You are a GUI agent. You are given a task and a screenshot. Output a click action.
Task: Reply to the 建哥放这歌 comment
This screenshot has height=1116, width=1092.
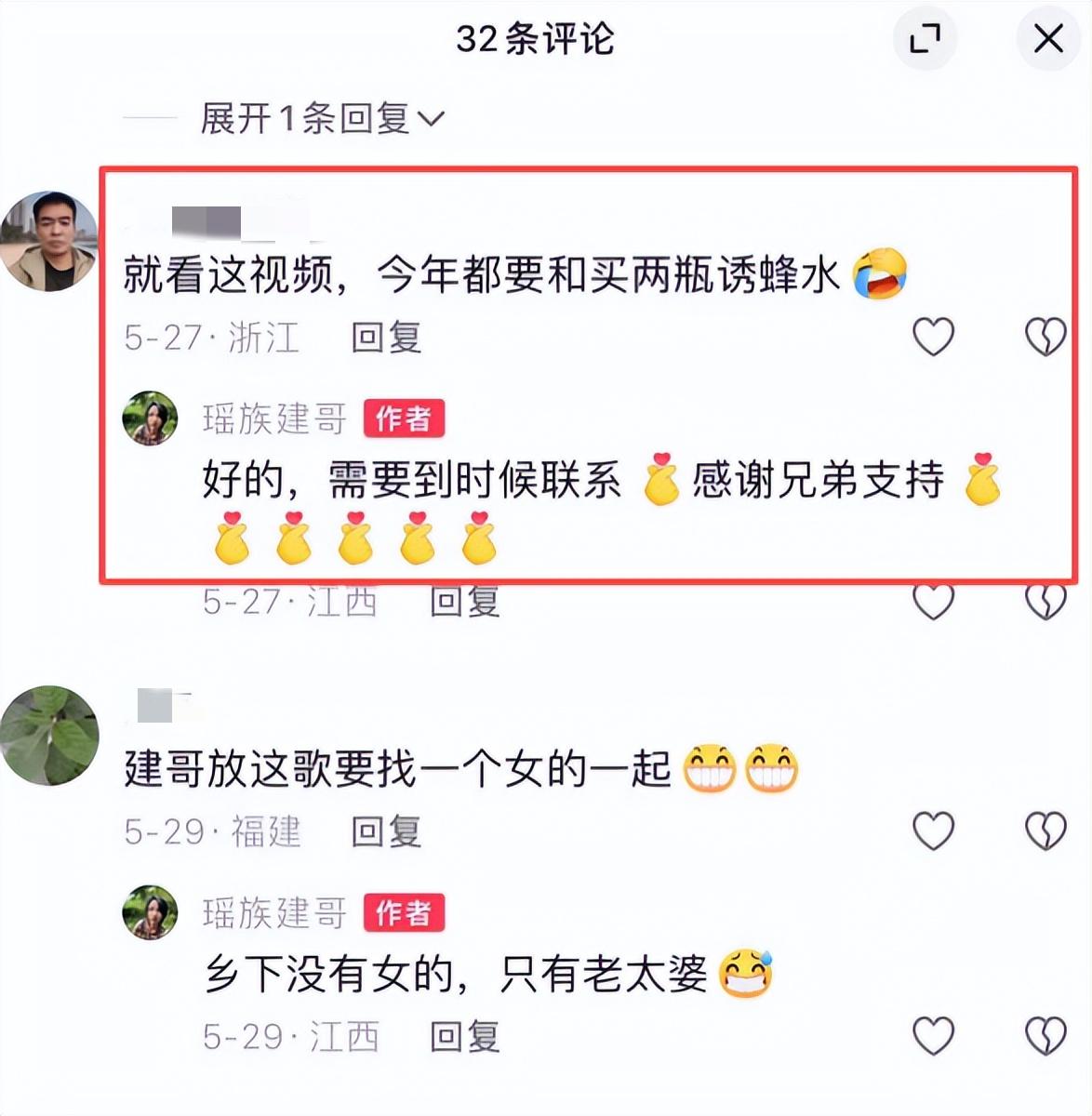click(386, 831)
